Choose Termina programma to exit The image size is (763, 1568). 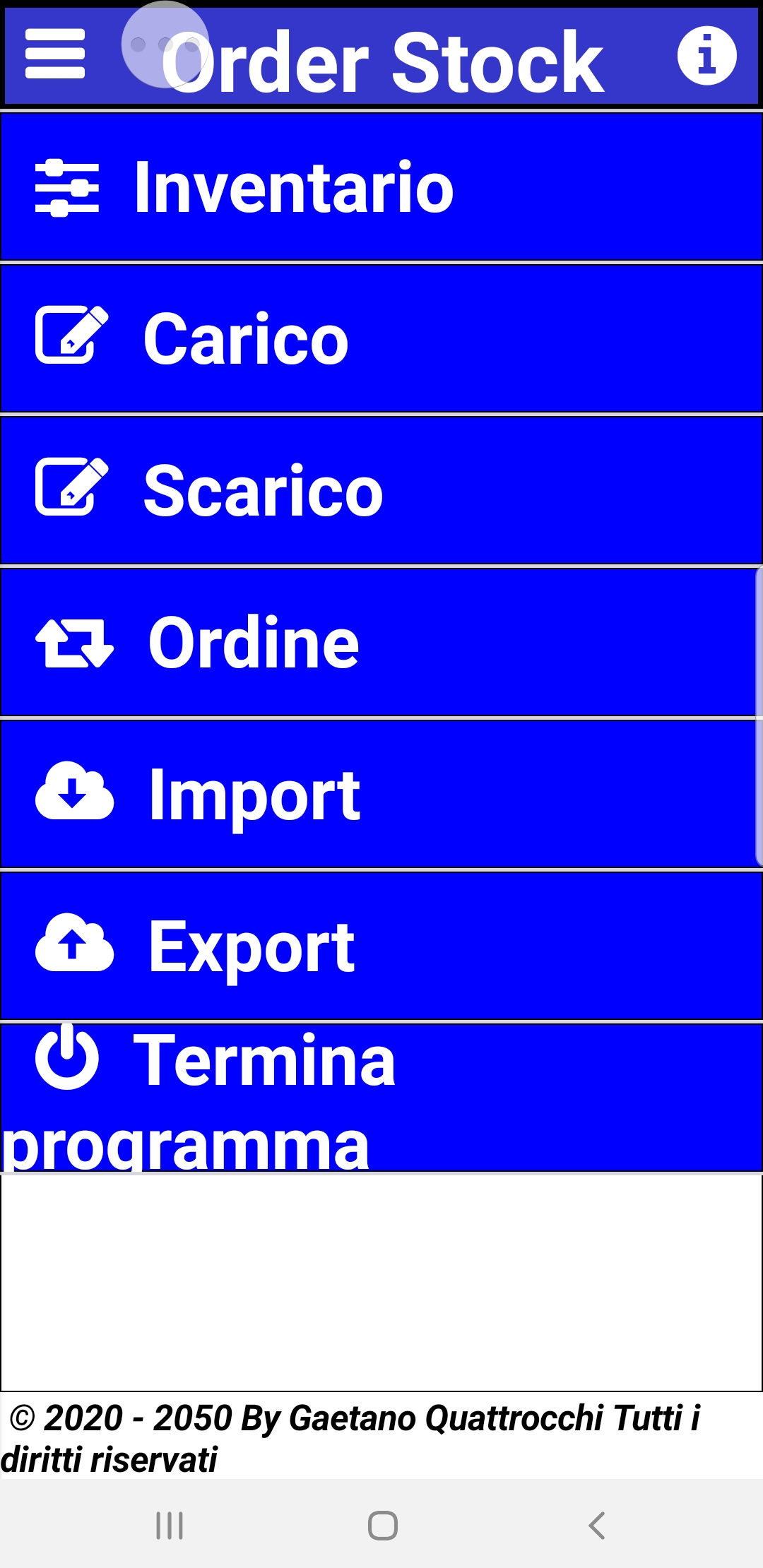click(381, 1098)
